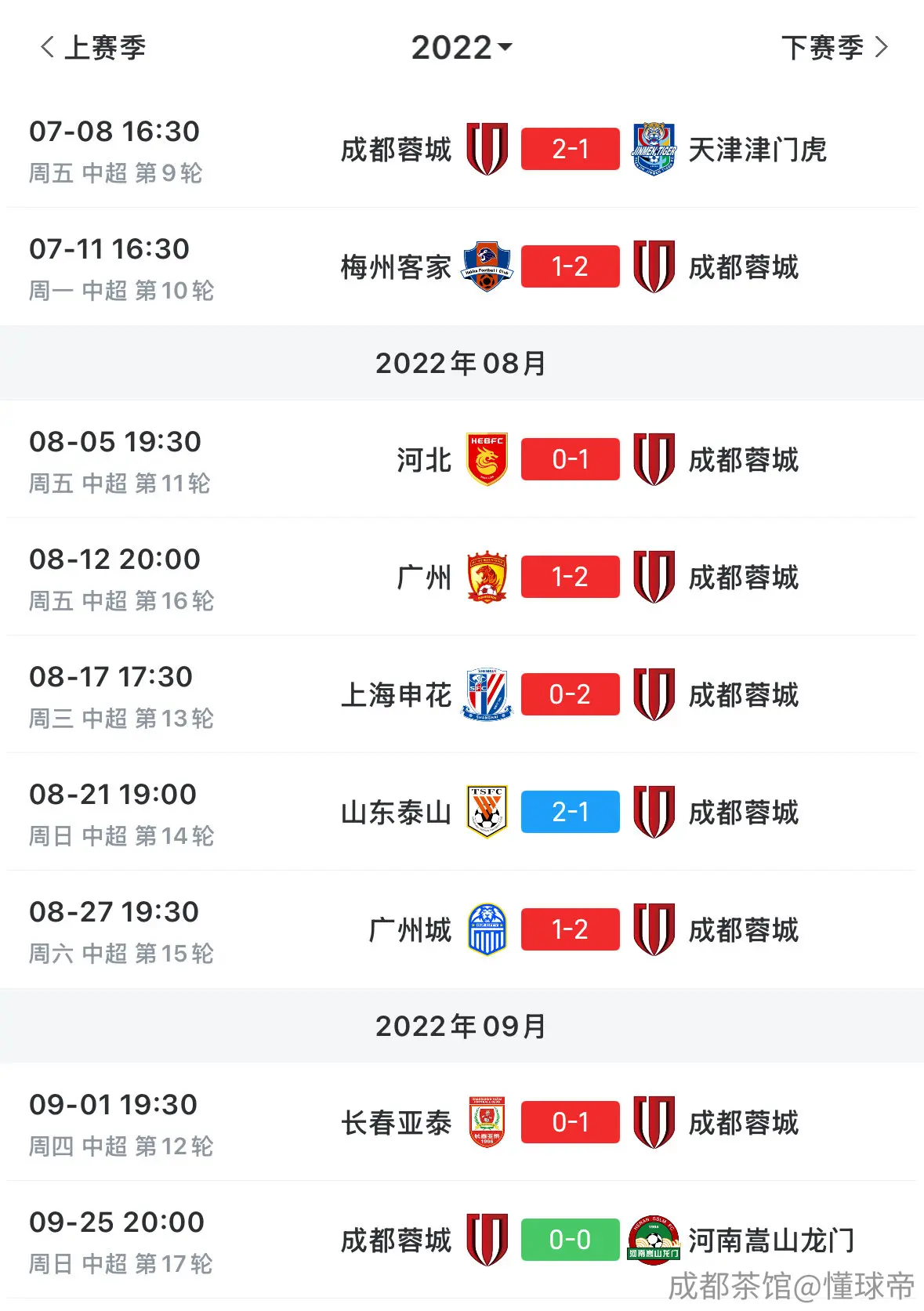Open the 成都蓉城 vs 河南嵩山龙门 match

(462, 1240)
